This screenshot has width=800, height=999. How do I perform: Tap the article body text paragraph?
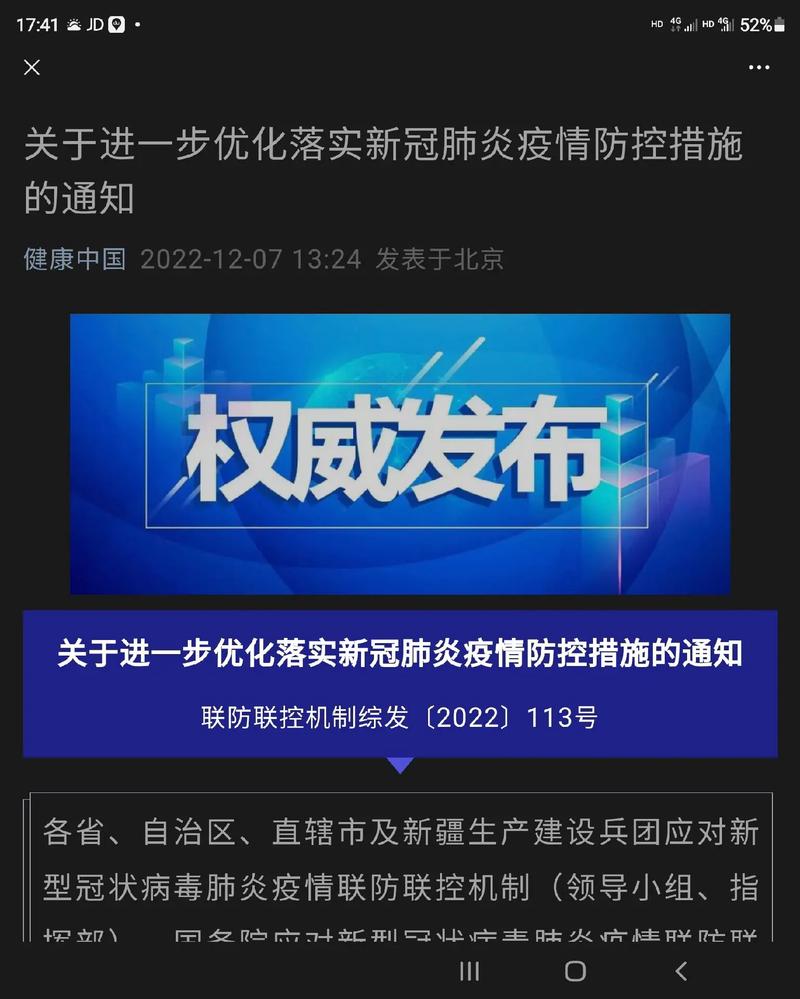(400, 867)
